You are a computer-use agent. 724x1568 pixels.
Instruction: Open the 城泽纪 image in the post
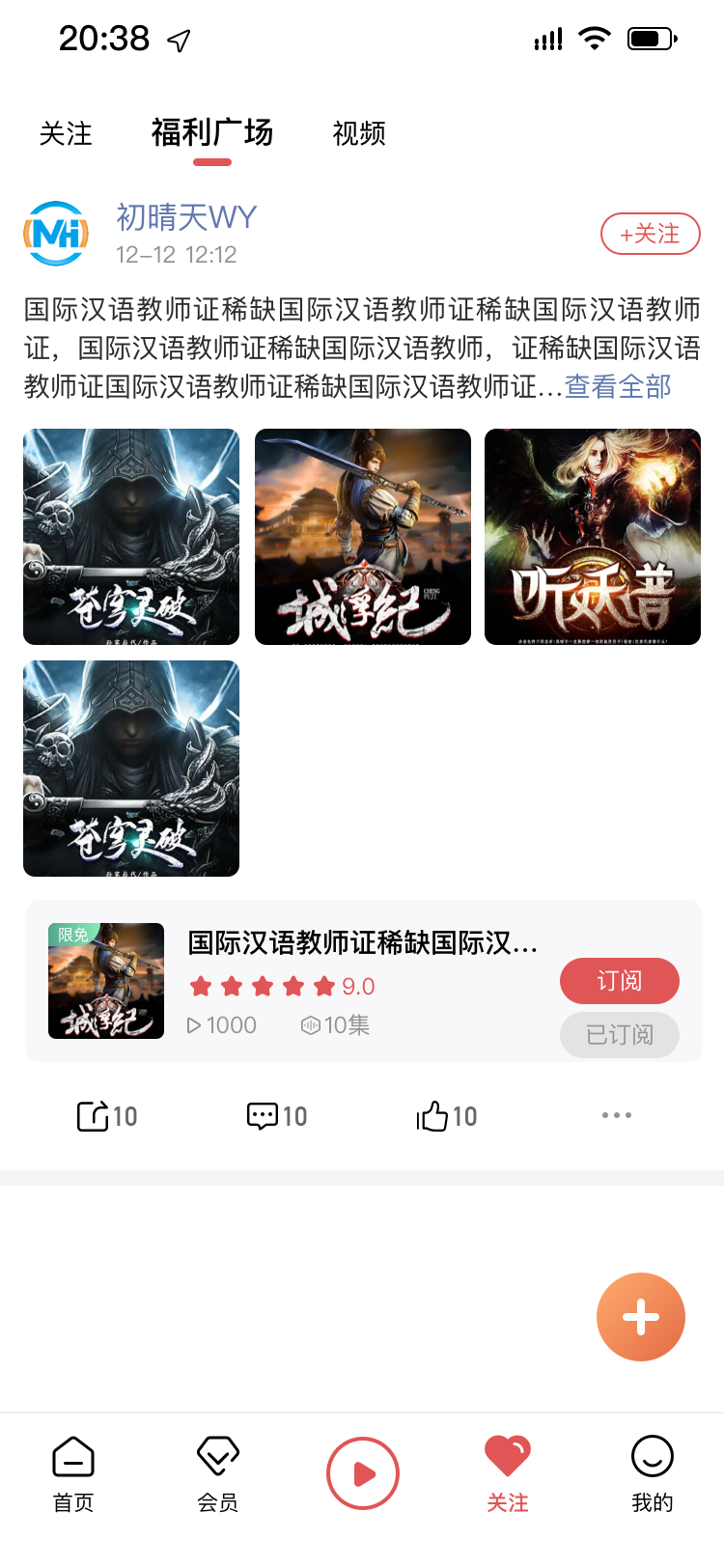click(363, 537)
